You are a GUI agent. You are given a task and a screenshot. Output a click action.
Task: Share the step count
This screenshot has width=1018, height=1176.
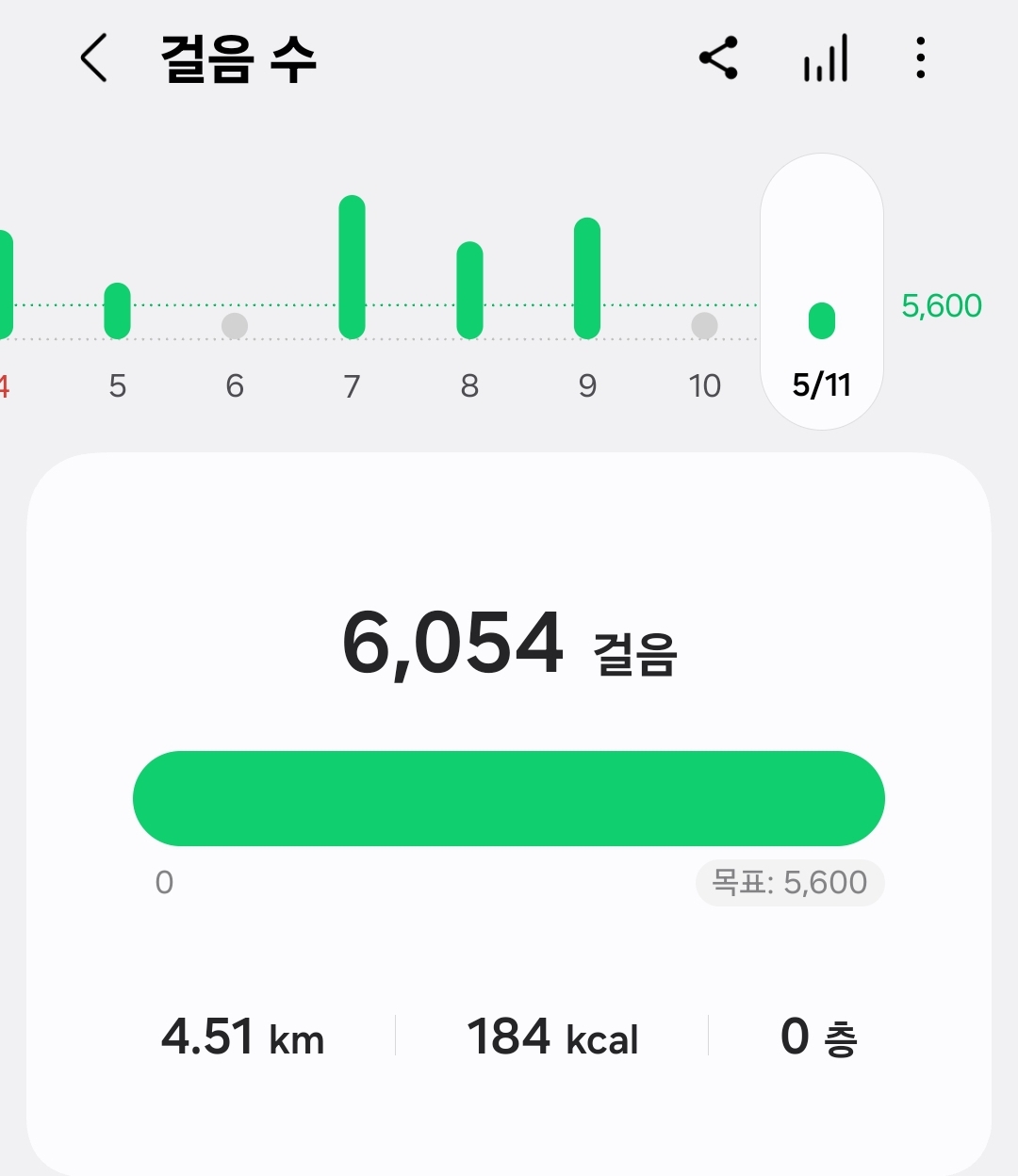pos(718,58)
